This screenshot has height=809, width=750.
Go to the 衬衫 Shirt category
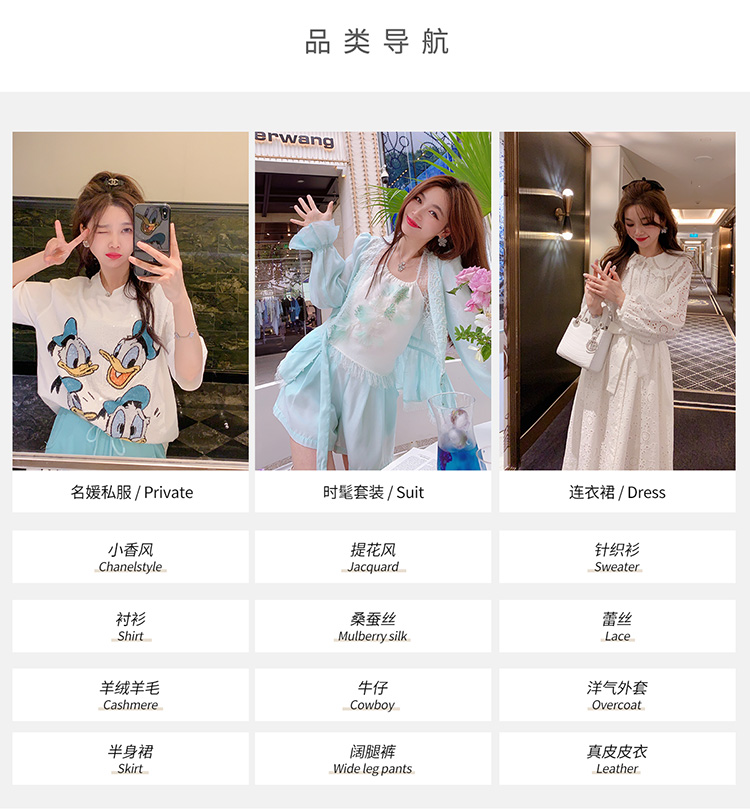point(131,626)
